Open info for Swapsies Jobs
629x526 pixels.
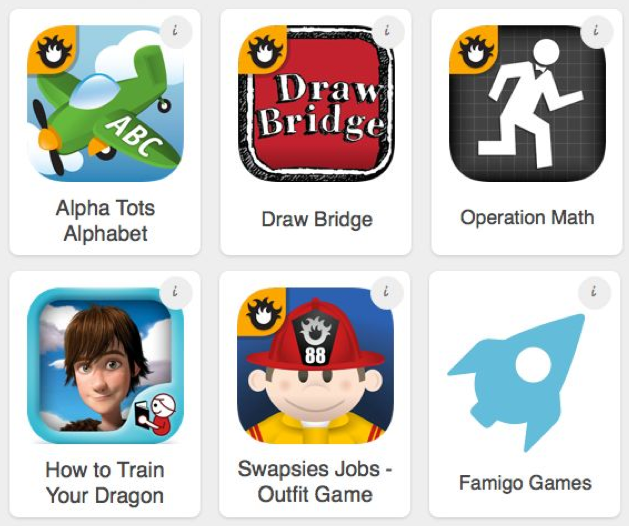pyautogui.click(x=386, y=292)
